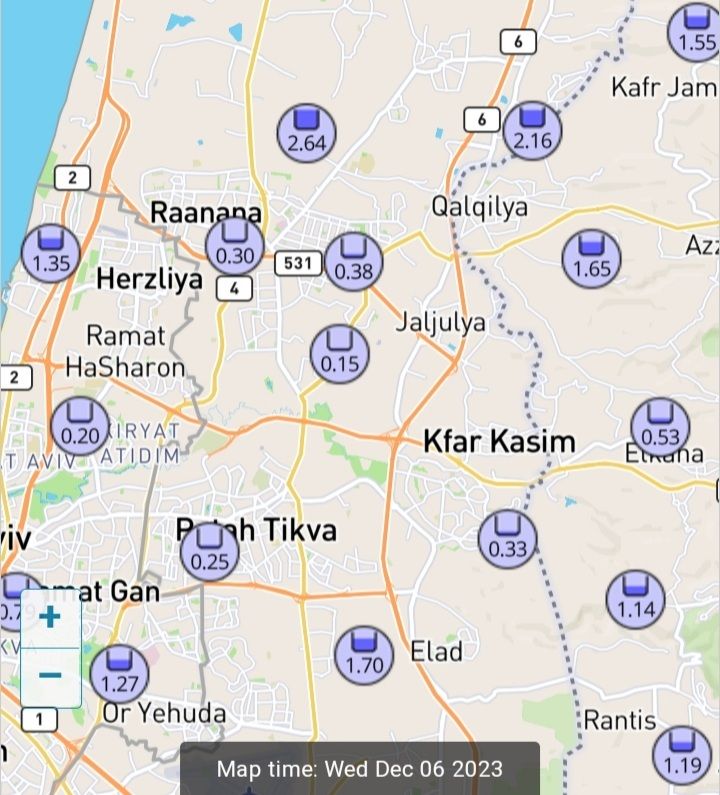The height and width of the screenshot is (795, 720).
Task: View the 0.15 marker near Jaljulya
Action: [x=340, y=354]
